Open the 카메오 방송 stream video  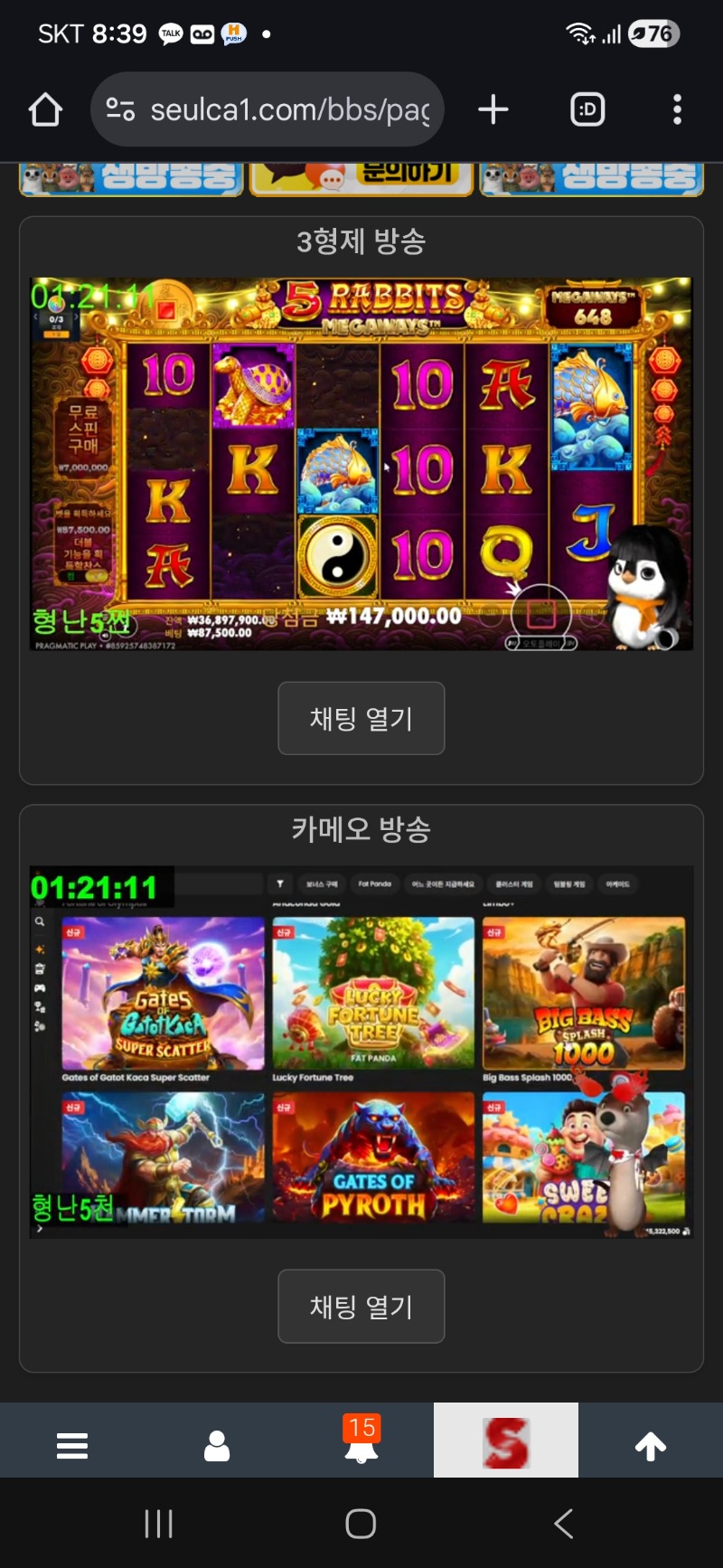click(361, 1051)
